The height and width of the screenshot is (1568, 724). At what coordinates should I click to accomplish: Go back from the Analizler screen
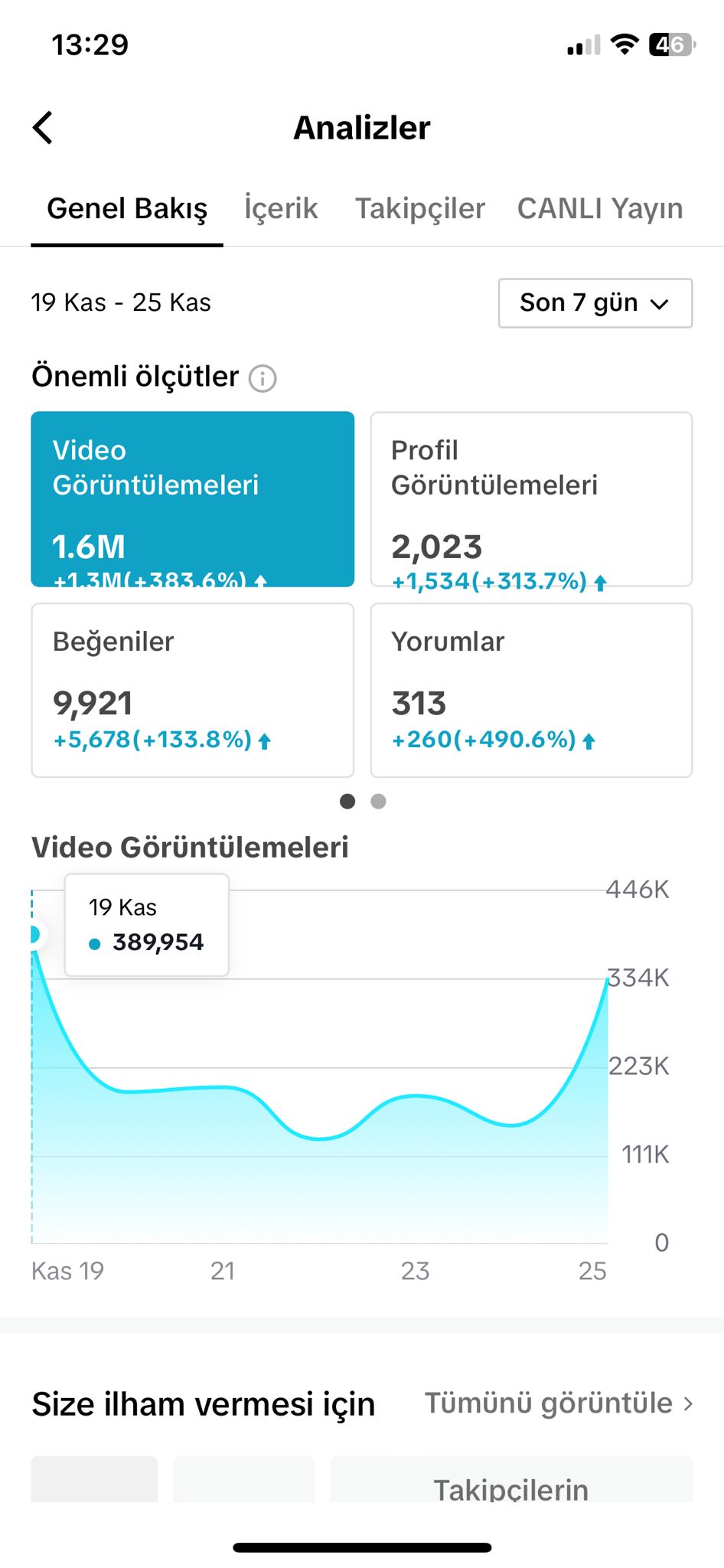(x=43, y=128)
